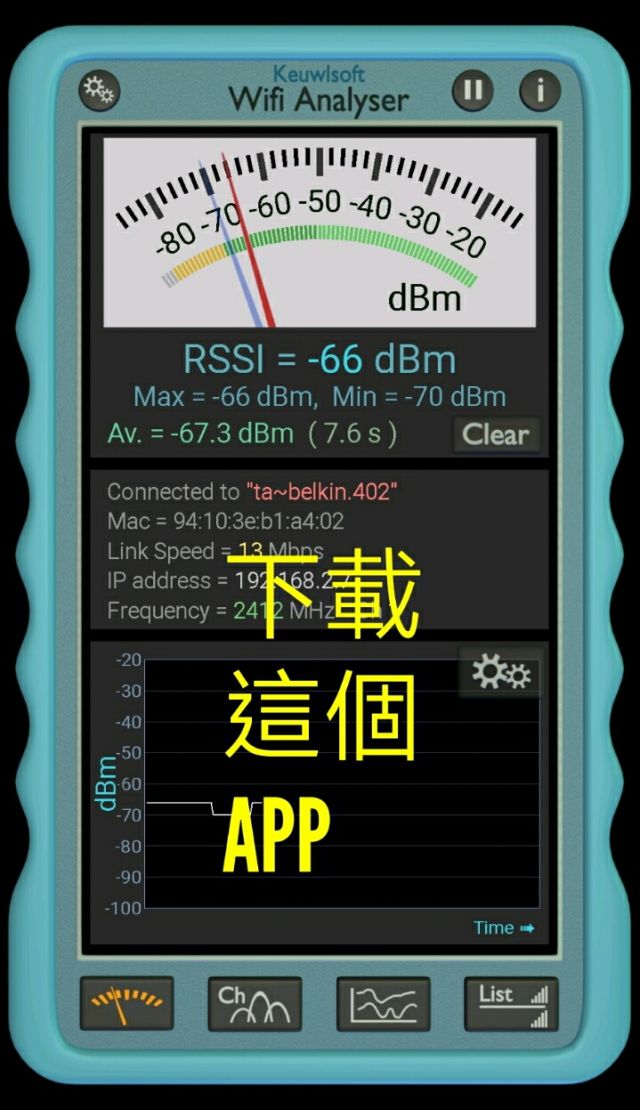
Task: Open the signal history graph view
Action: pos(383,1003)
